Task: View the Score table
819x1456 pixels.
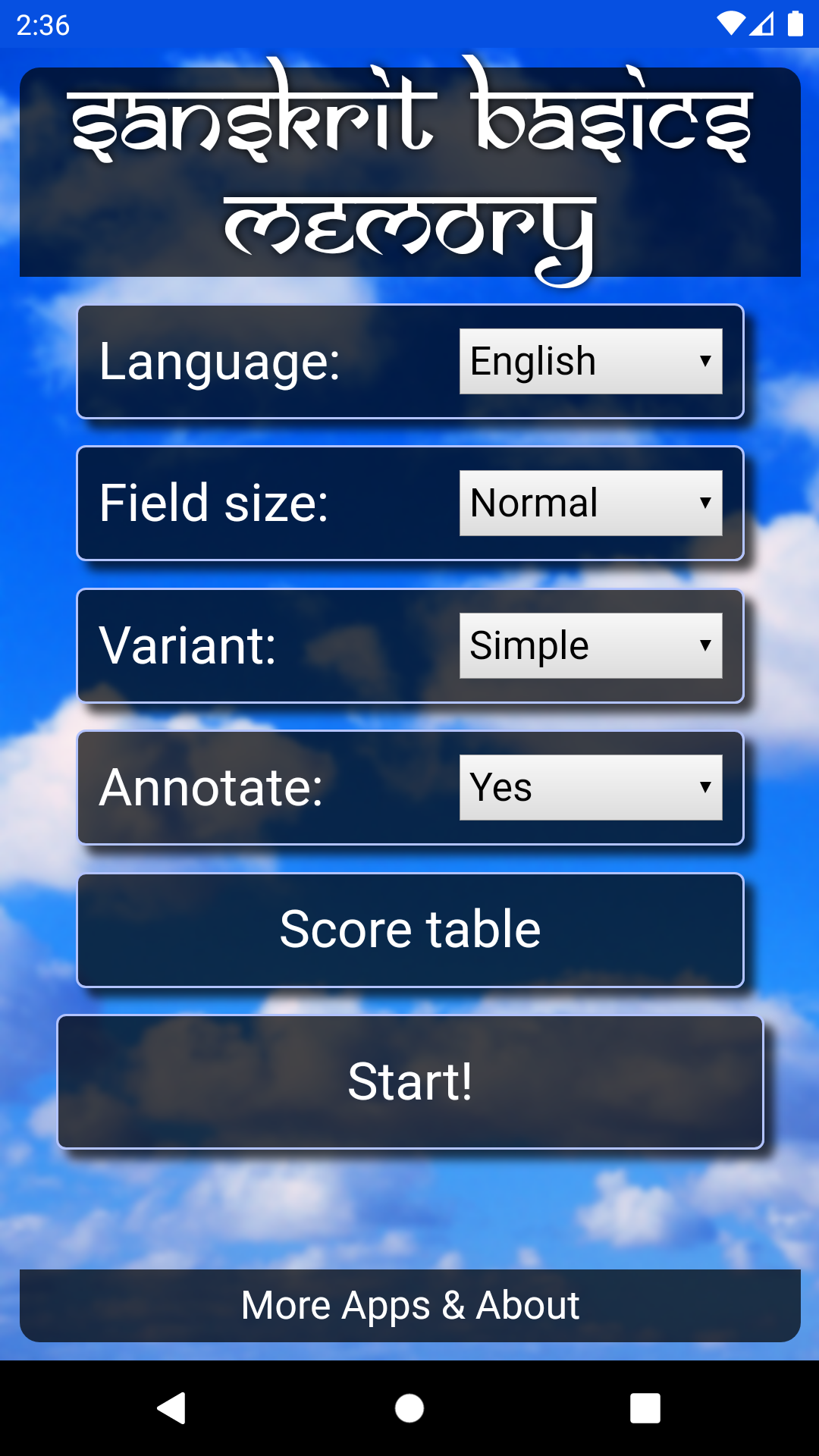Action: pos(409,930)
